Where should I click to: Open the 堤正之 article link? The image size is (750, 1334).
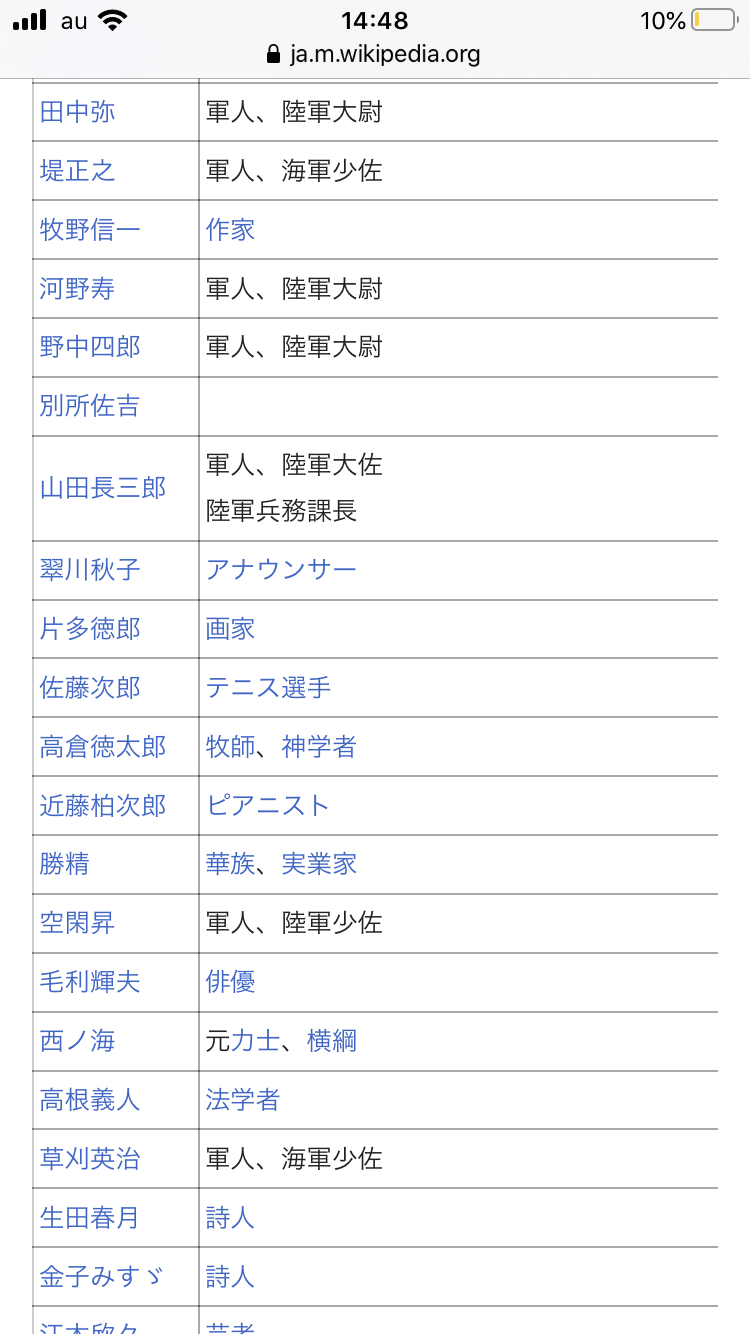click(77, 171)
